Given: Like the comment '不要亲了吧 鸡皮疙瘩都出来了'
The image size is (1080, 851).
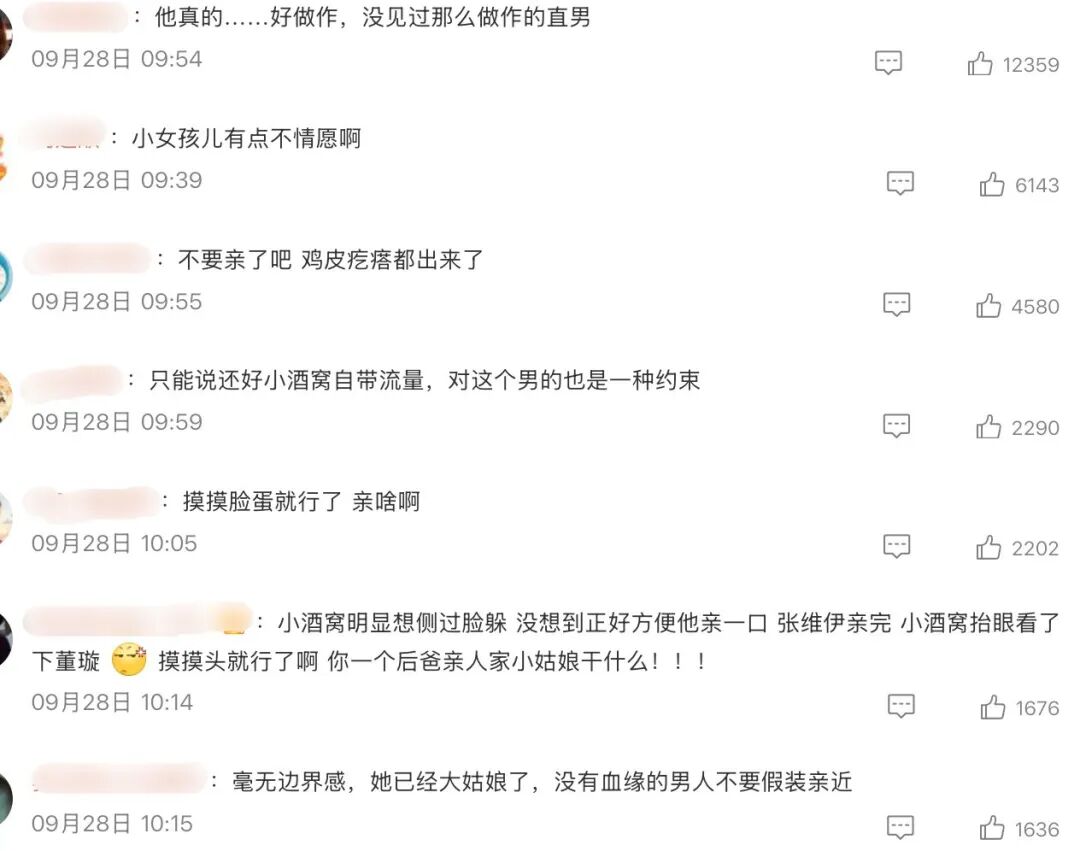Looking at the screenshot, I should tap(989, 306).
